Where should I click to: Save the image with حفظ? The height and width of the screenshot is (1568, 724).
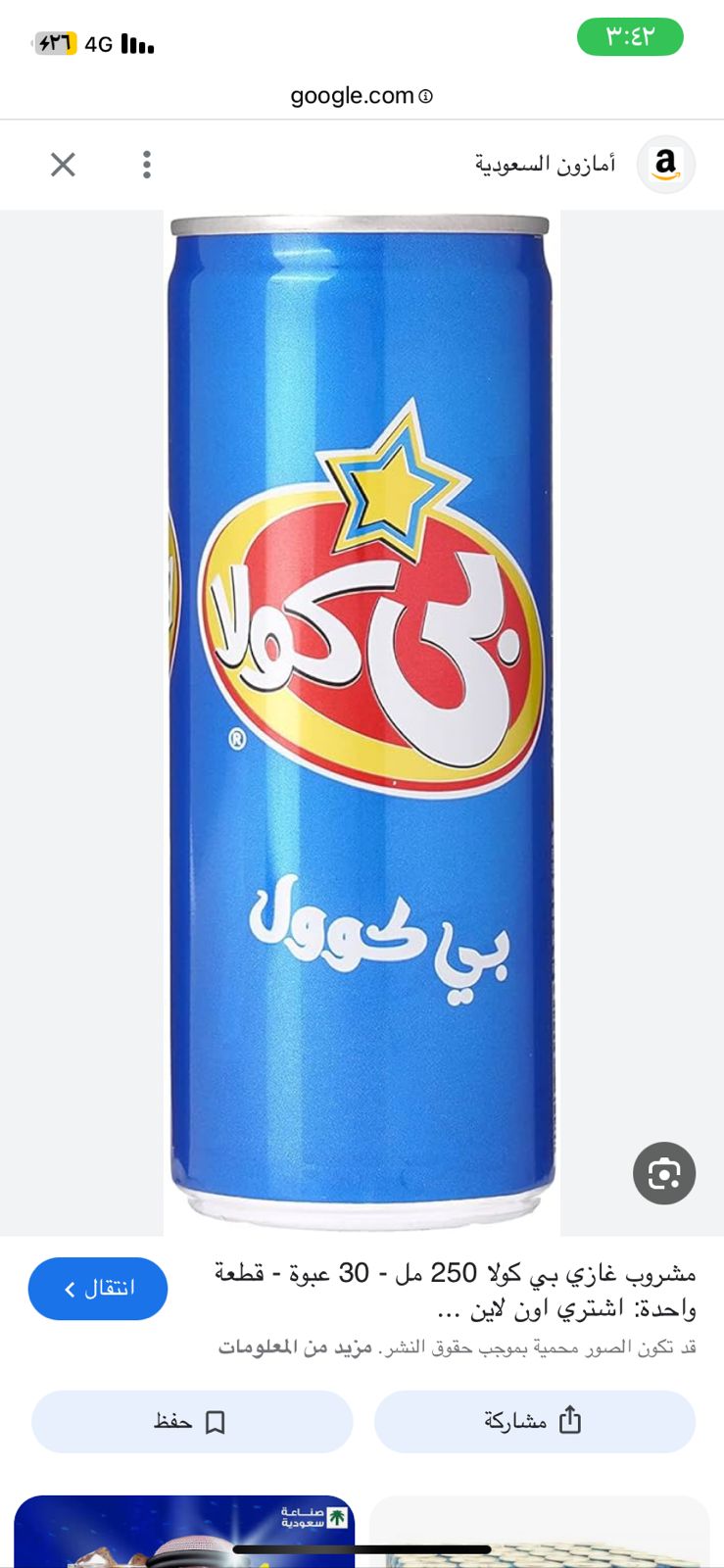192,1421
